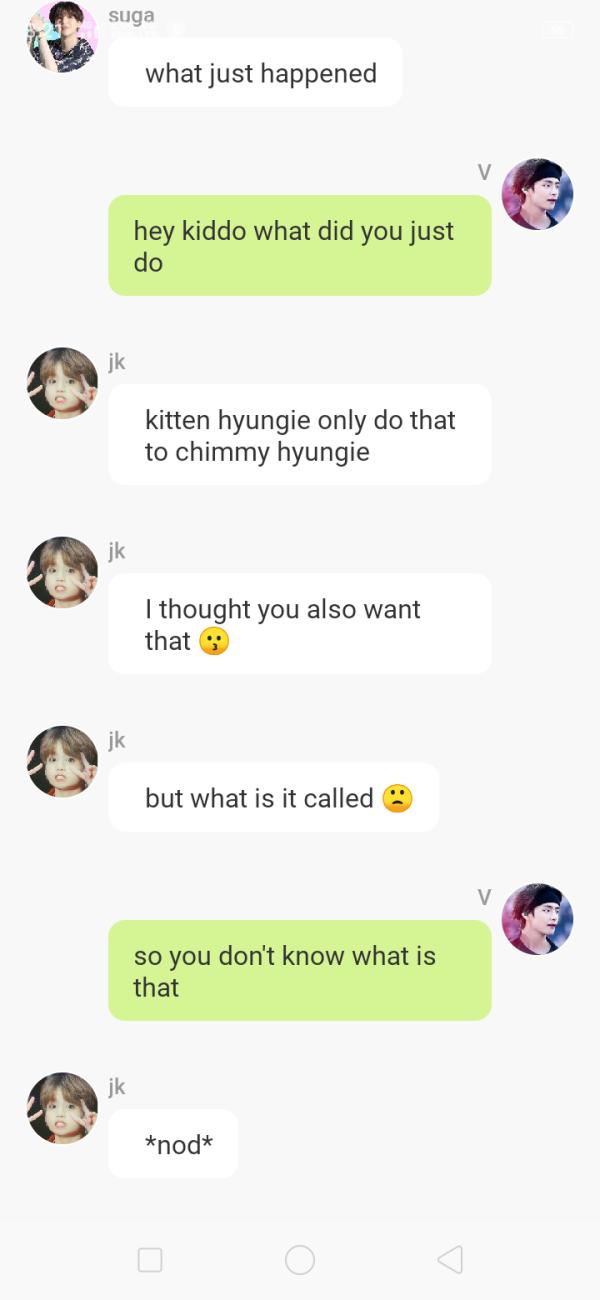Go to the home screen

300,1259
